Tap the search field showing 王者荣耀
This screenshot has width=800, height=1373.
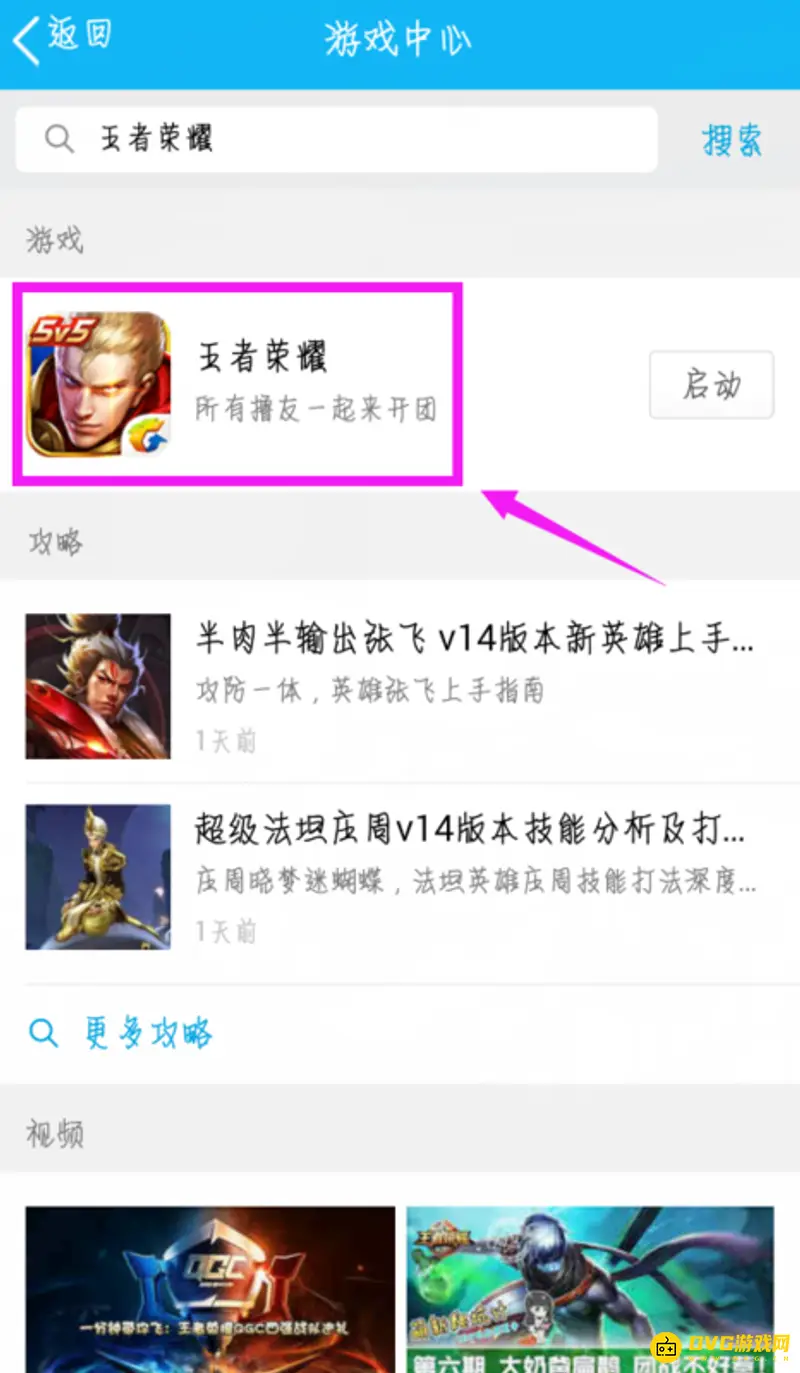click(300, 139)
